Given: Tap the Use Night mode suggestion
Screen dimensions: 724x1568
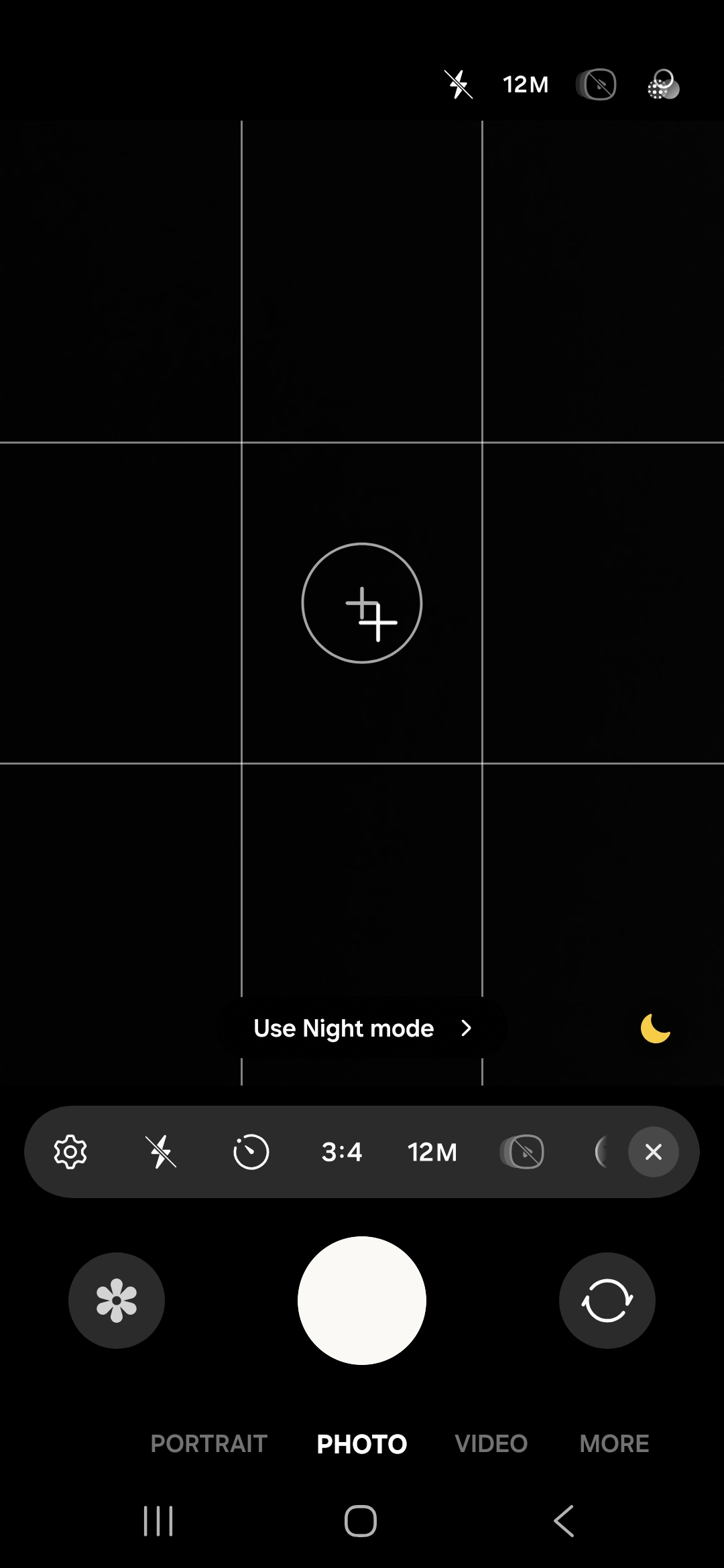Looking at the screenshot, I should 363,1028.
